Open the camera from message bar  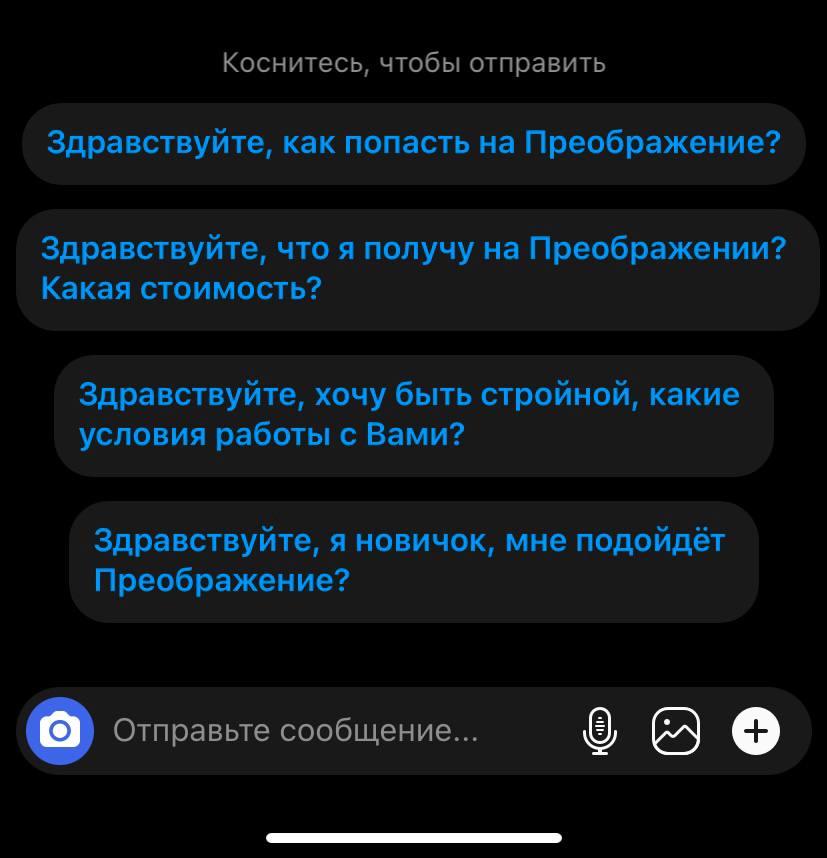[x=60, y=731]
